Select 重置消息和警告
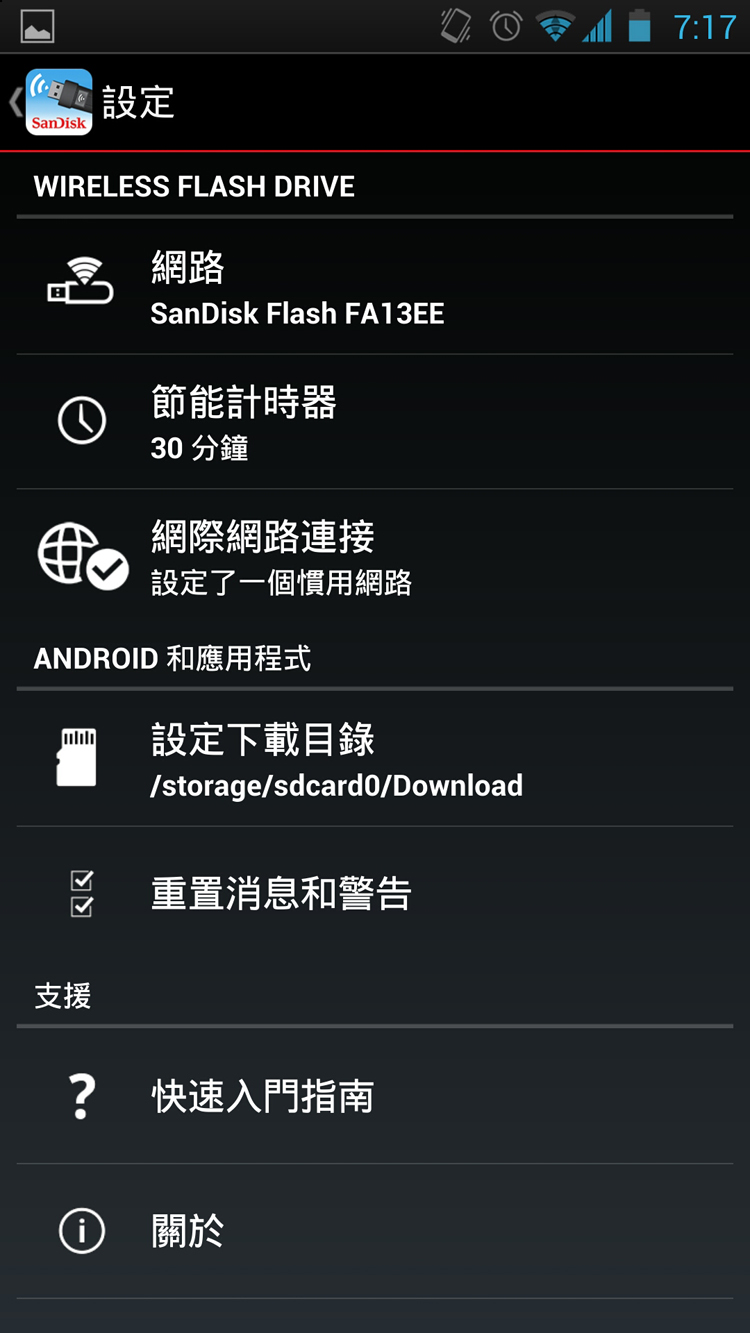The width and height of the screenshot is (750, 1333). click(x=375, y=894)
